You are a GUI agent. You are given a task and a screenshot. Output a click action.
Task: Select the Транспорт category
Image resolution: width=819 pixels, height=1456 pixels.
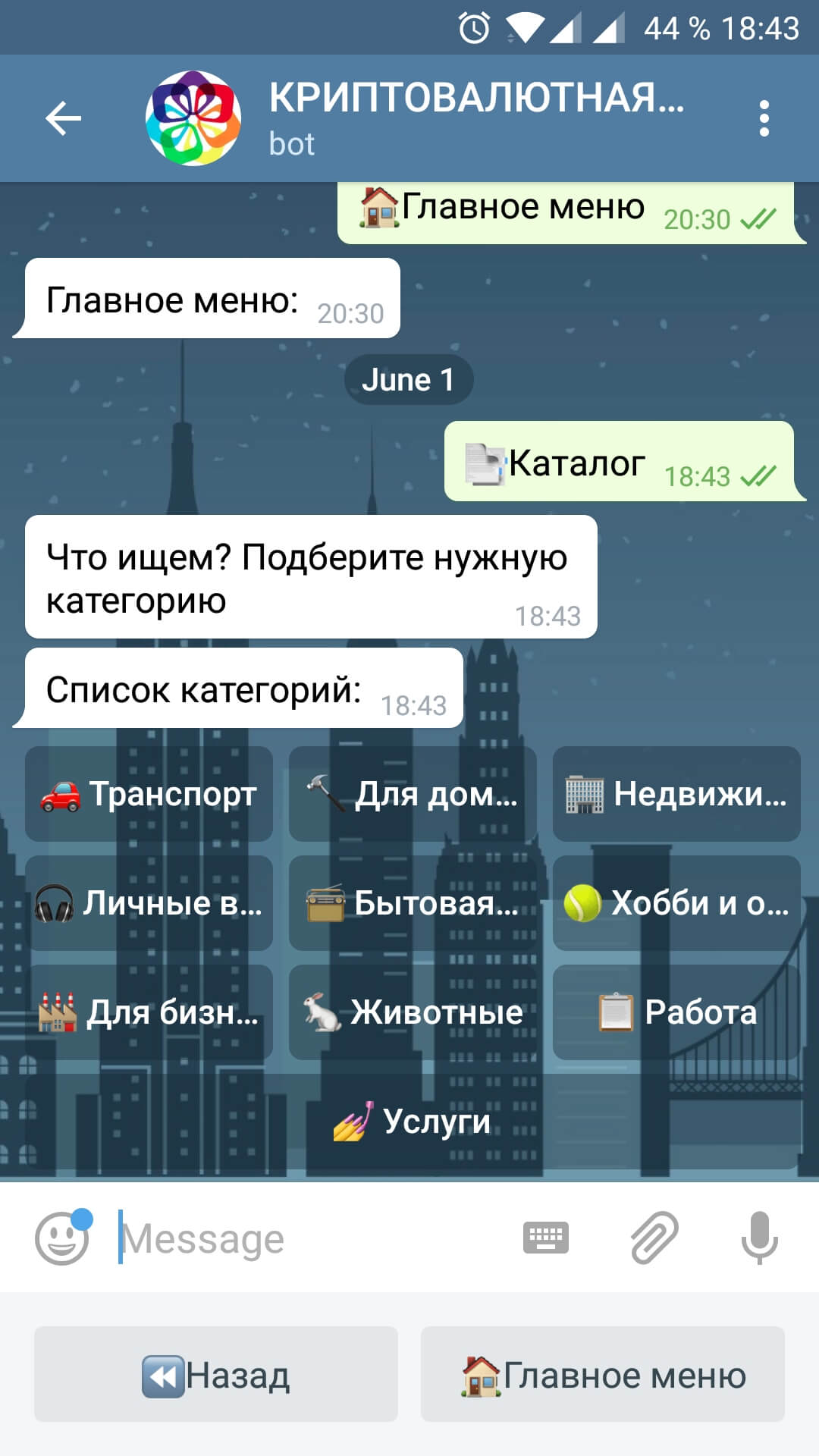point(149,794)
